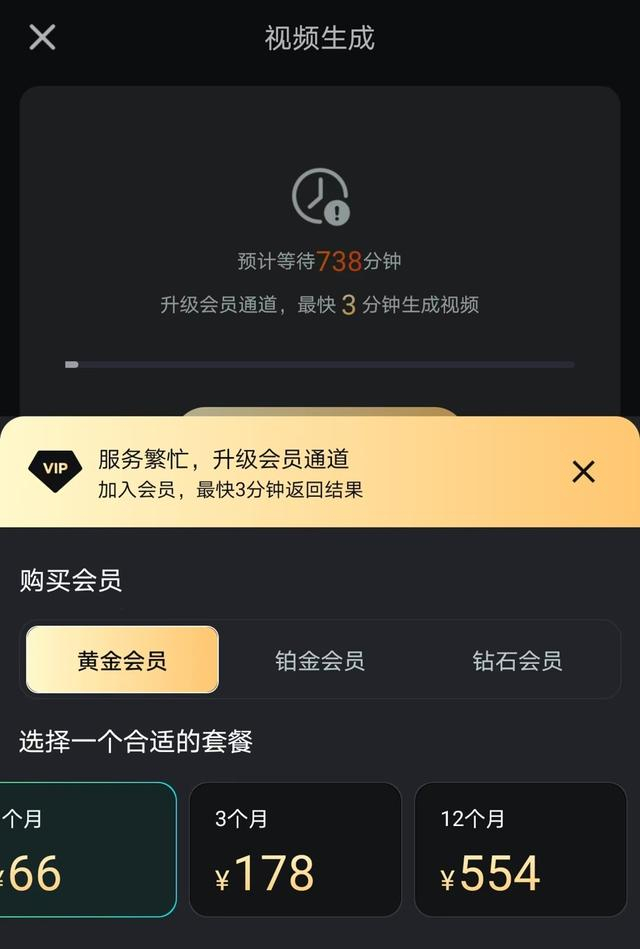Switch to the 钻石会员 tier

click(x=517, y=660)
